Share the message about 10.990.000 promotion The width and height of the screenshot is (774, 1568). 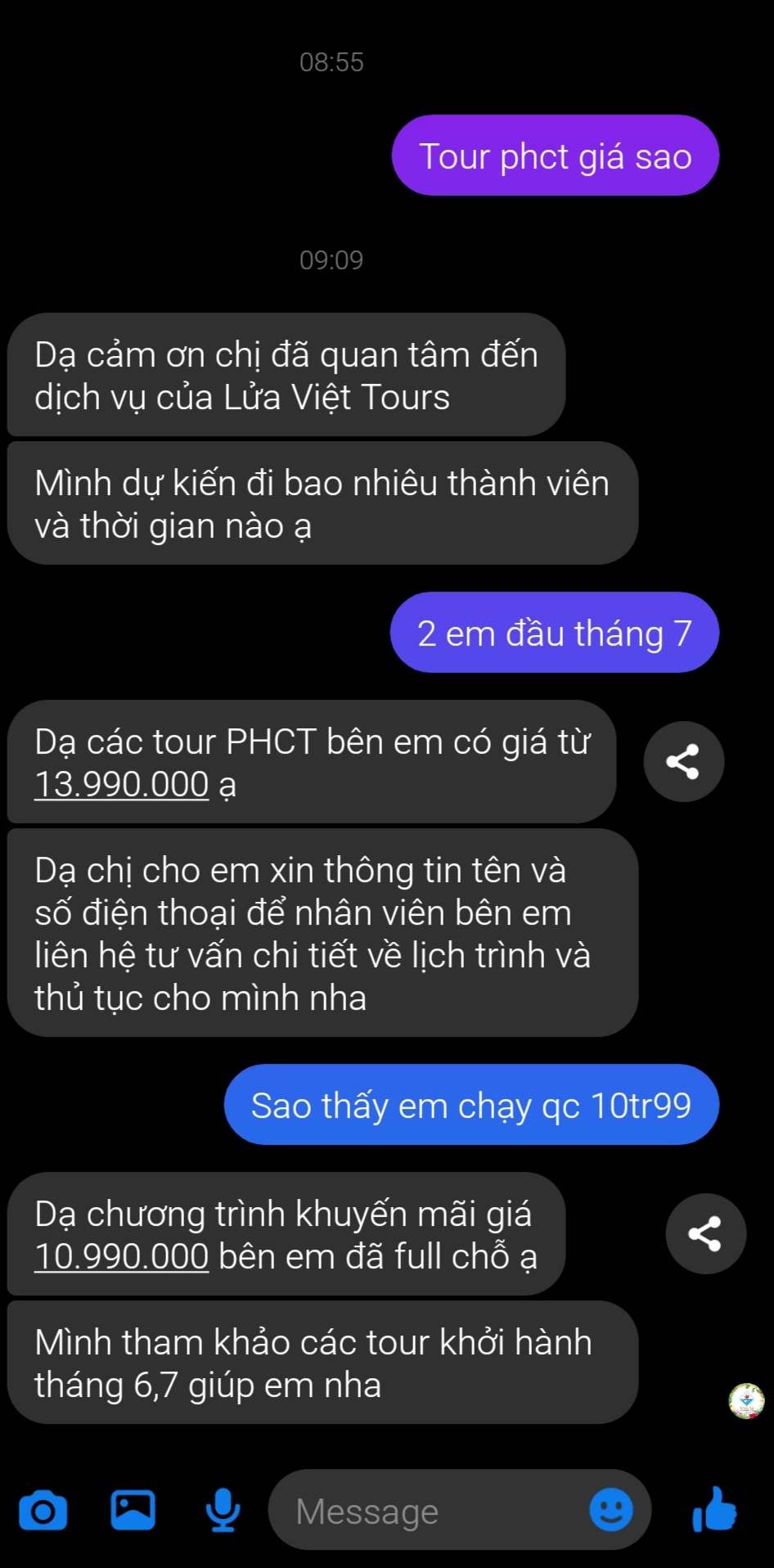704,1233
